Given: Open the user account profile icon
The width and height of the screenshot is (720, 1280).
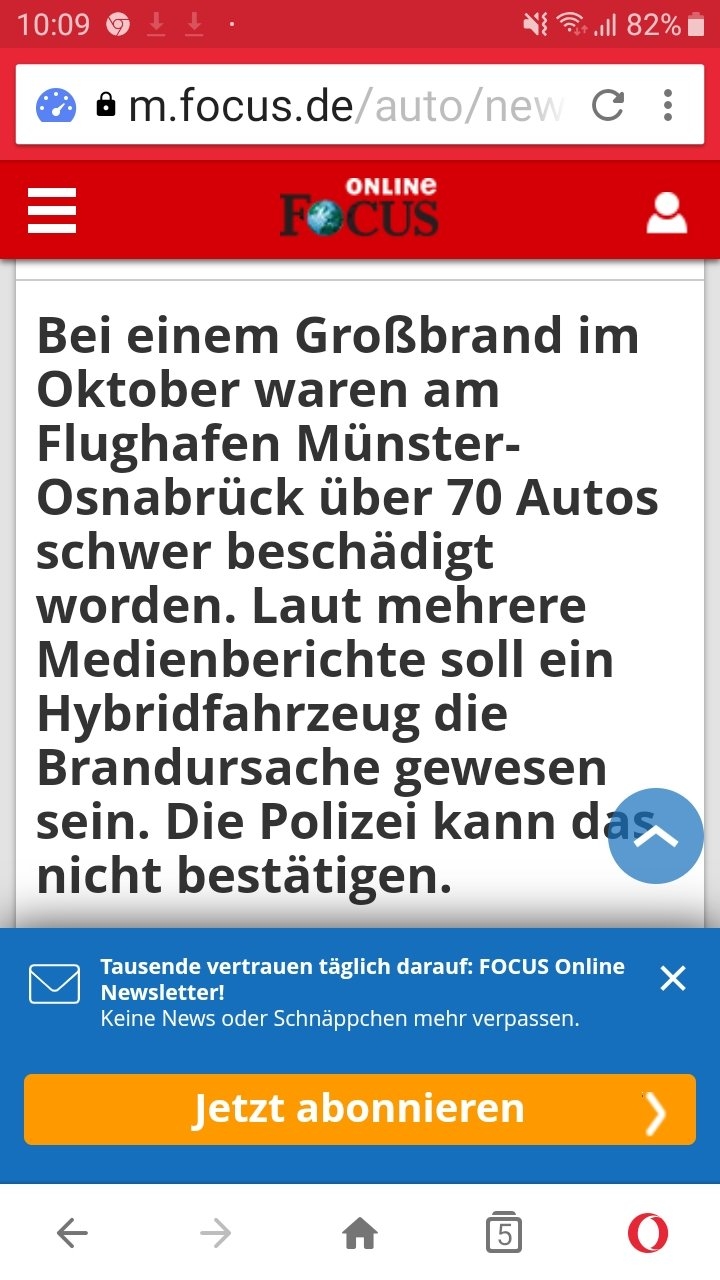Looking at the screenshot, I should (666, 212).
